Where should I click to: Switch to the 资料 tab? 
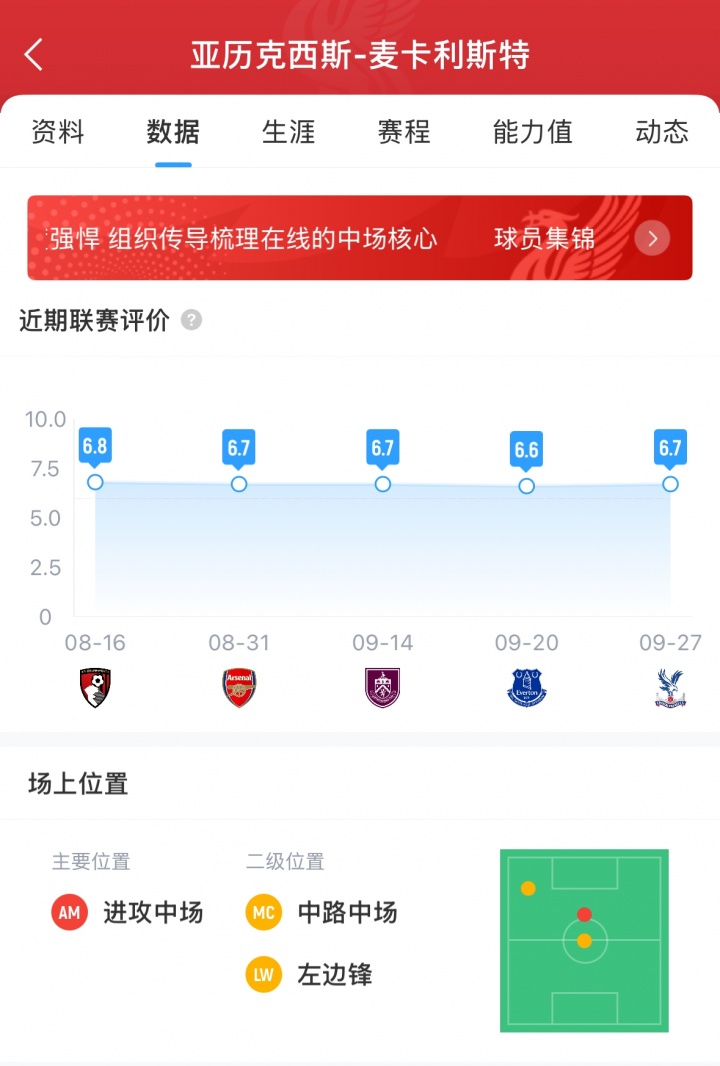pos(58,132)
